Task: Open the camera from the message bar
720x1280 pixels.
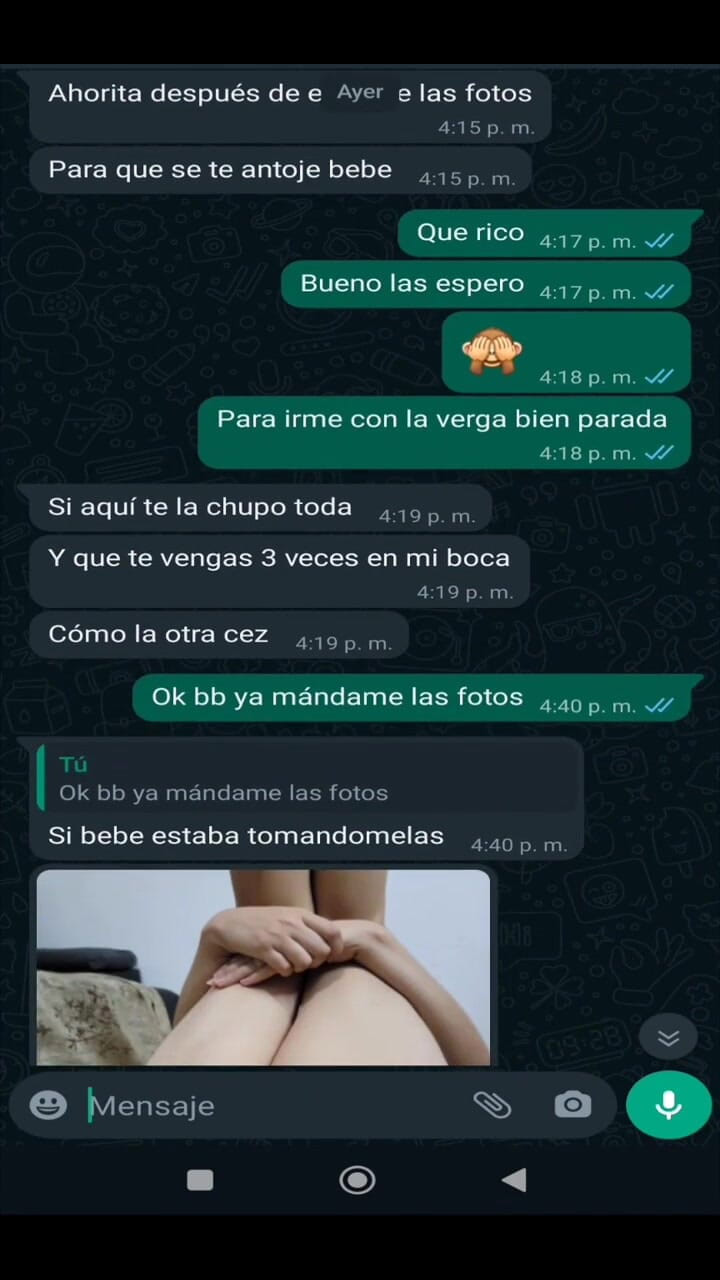Action: 572,1105
